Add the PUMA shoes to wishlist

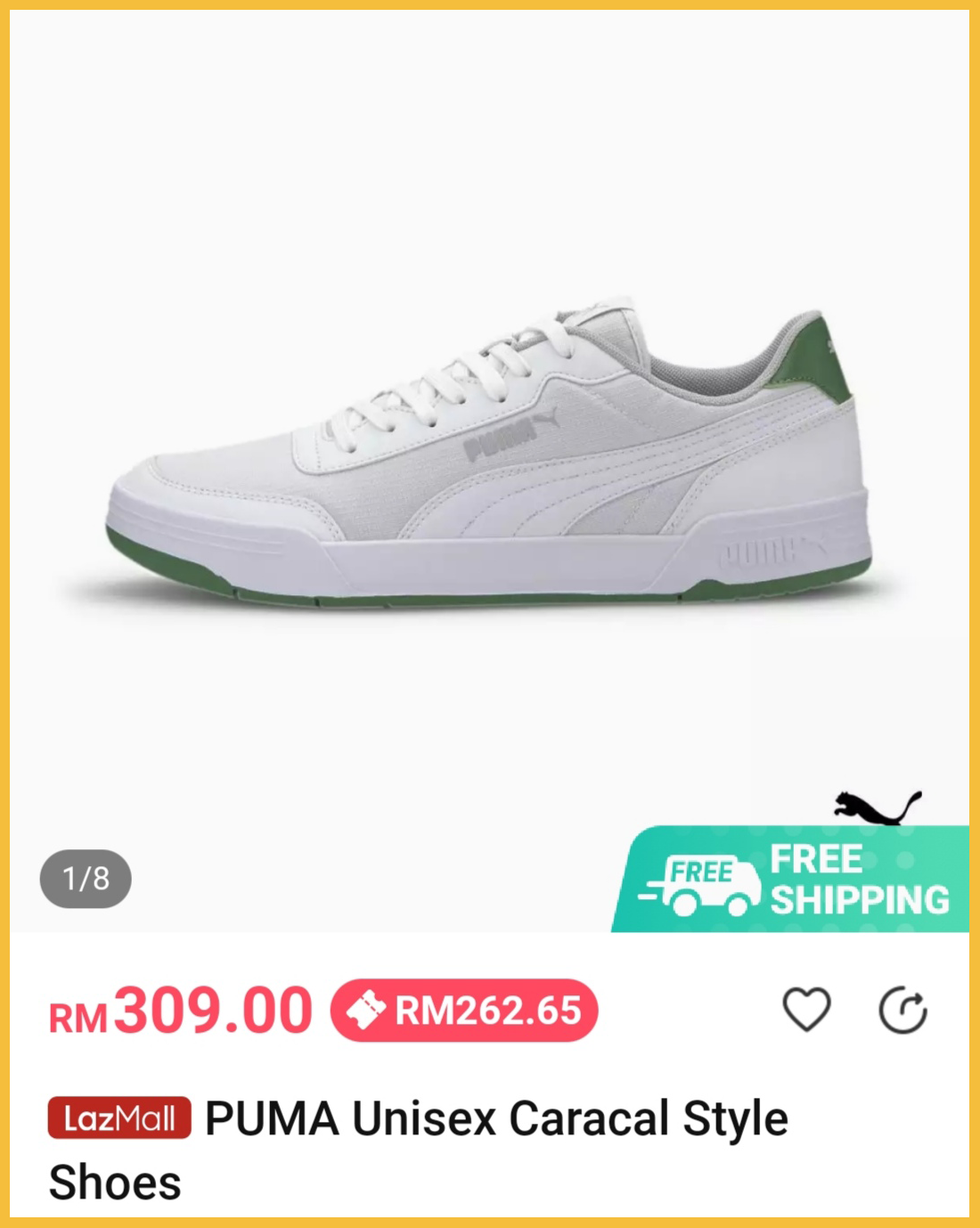coord(806,1010)
